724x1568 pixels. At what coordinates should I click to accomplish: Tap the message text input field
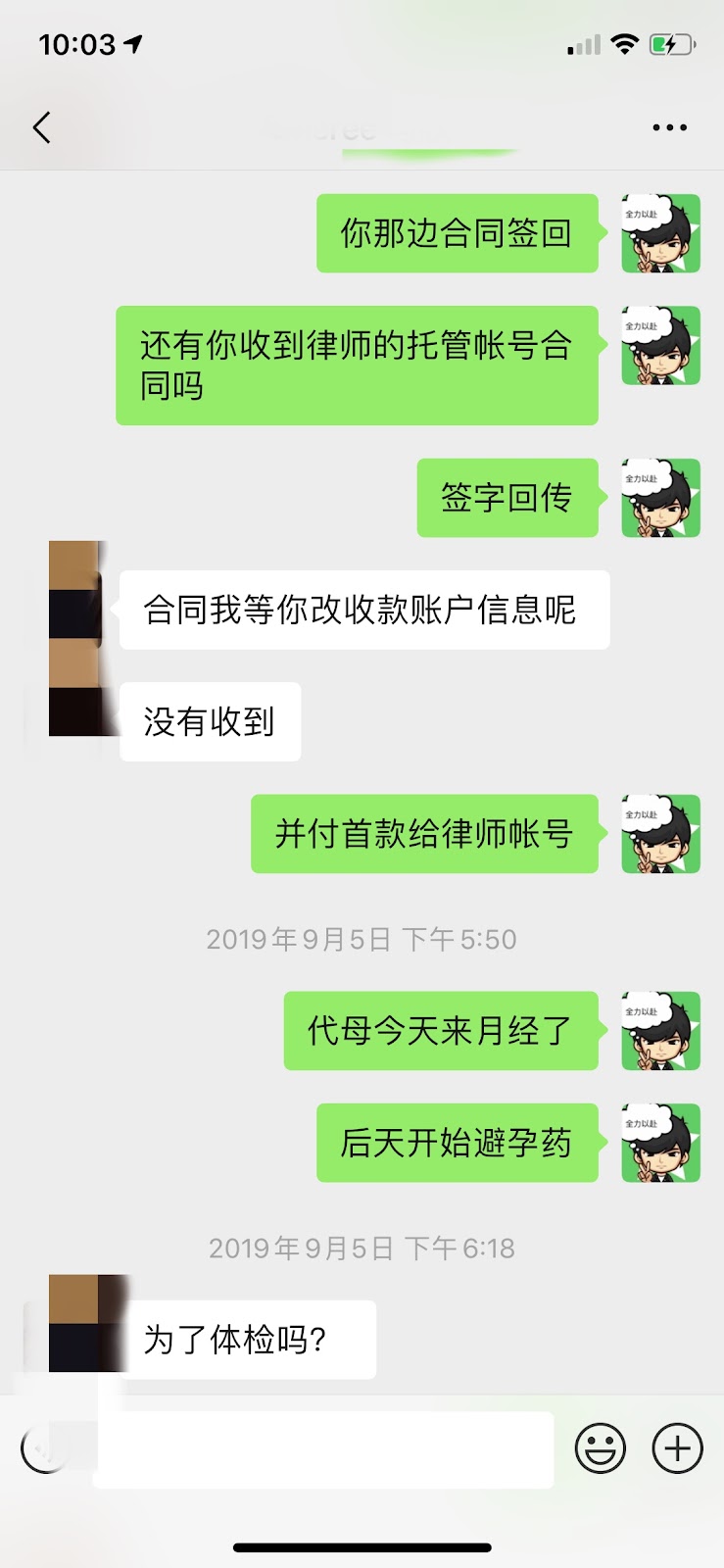click(x=323, y=1448)
